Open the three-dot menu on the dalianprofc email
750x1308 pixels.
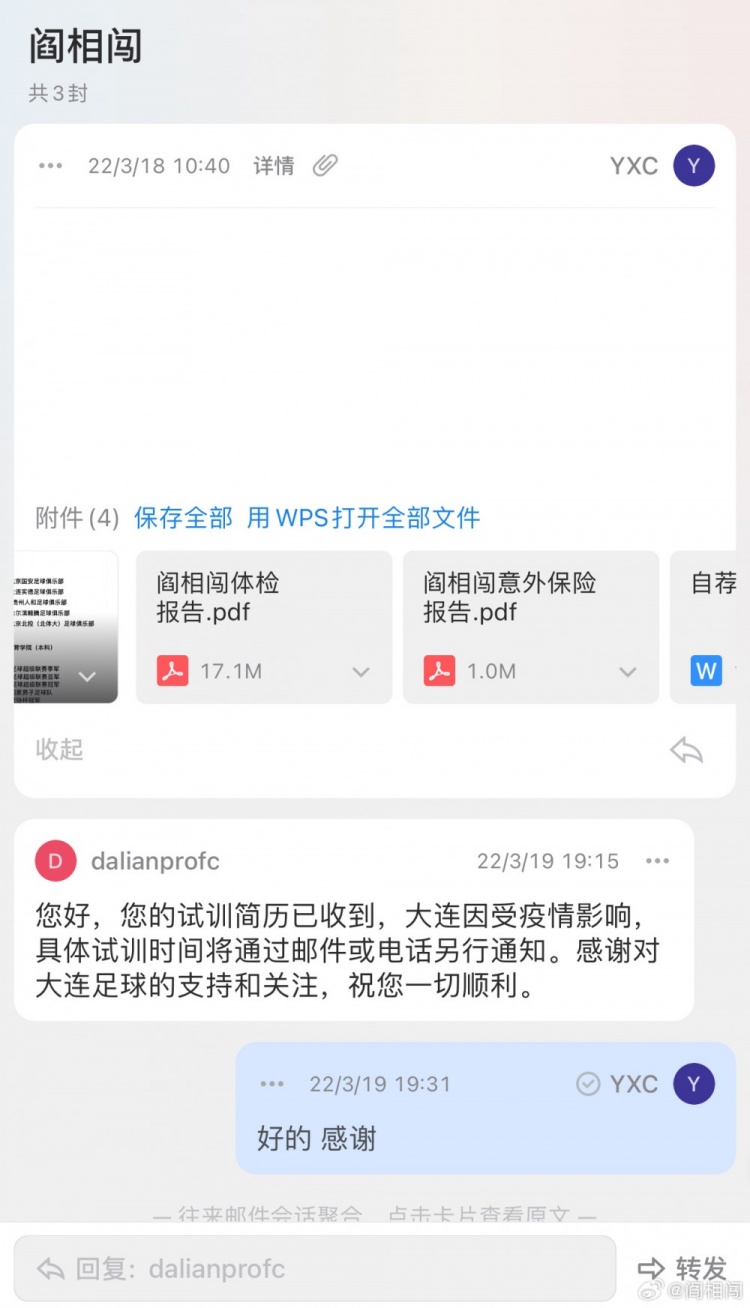click(657, 861)
